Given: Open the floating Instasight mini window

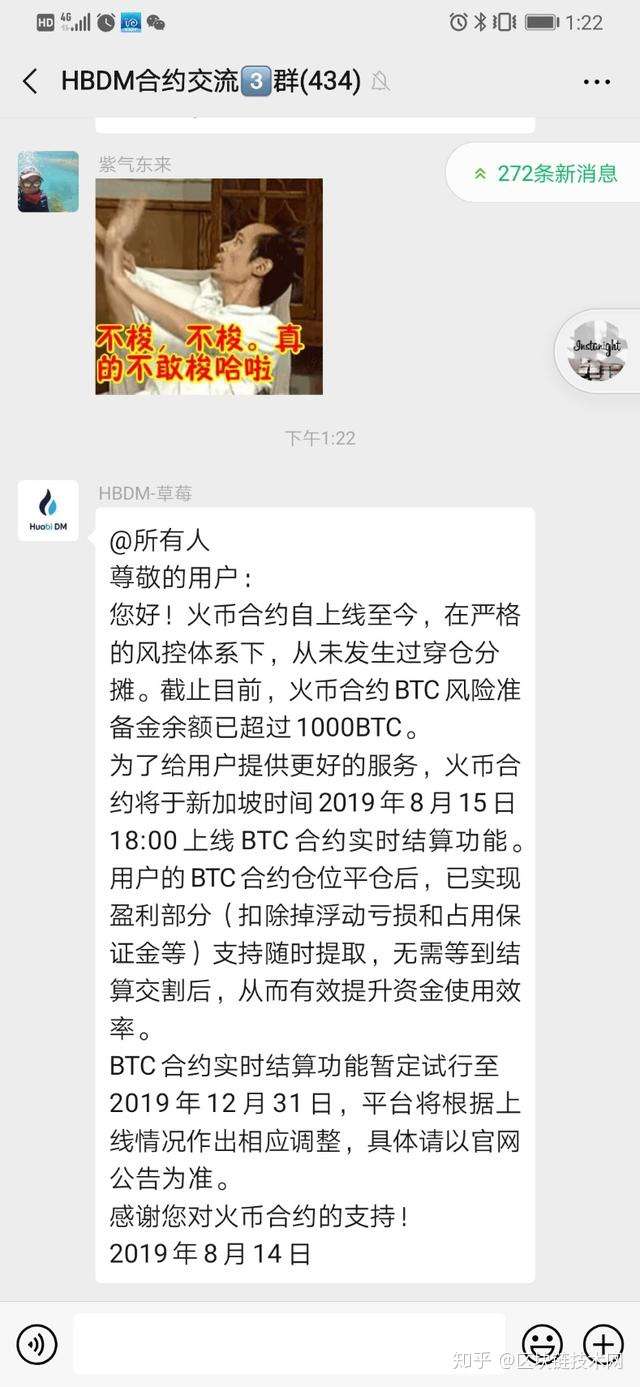Looking at the screenshot, I should click(598, 352).
